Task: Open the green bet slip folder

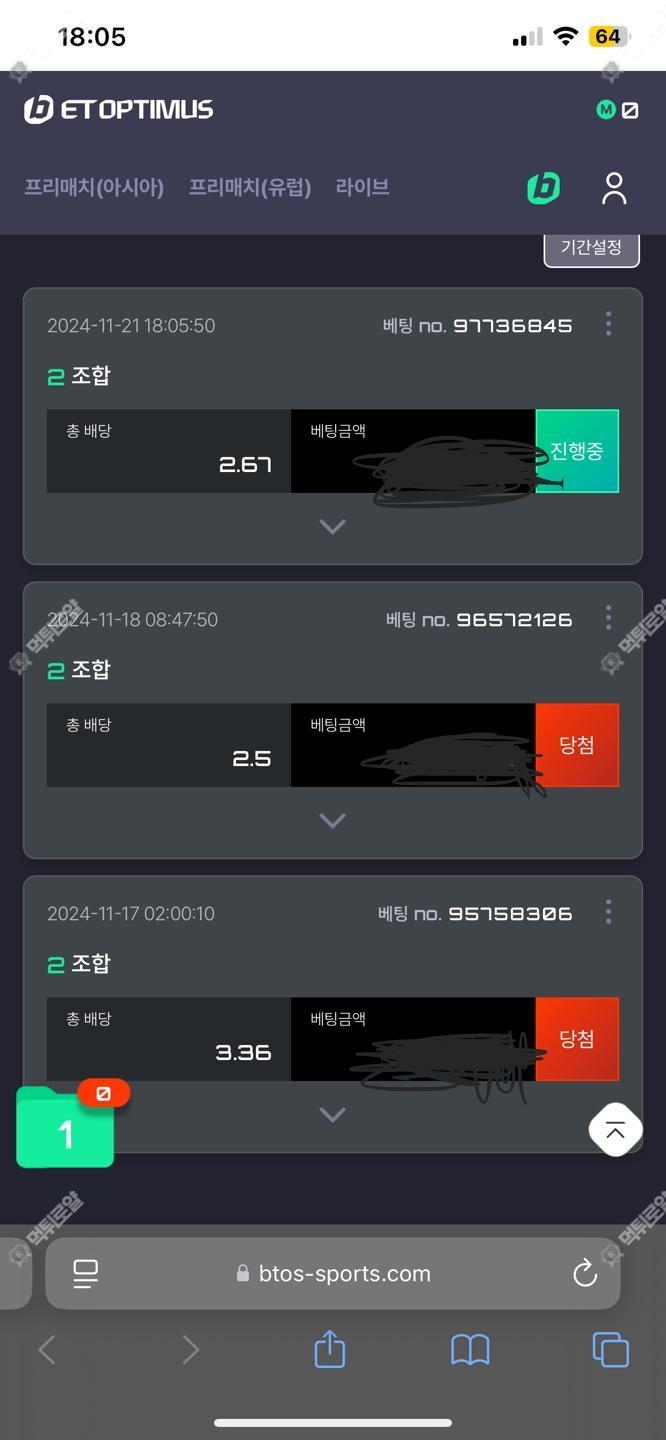Action: (x=66, y=1131)
